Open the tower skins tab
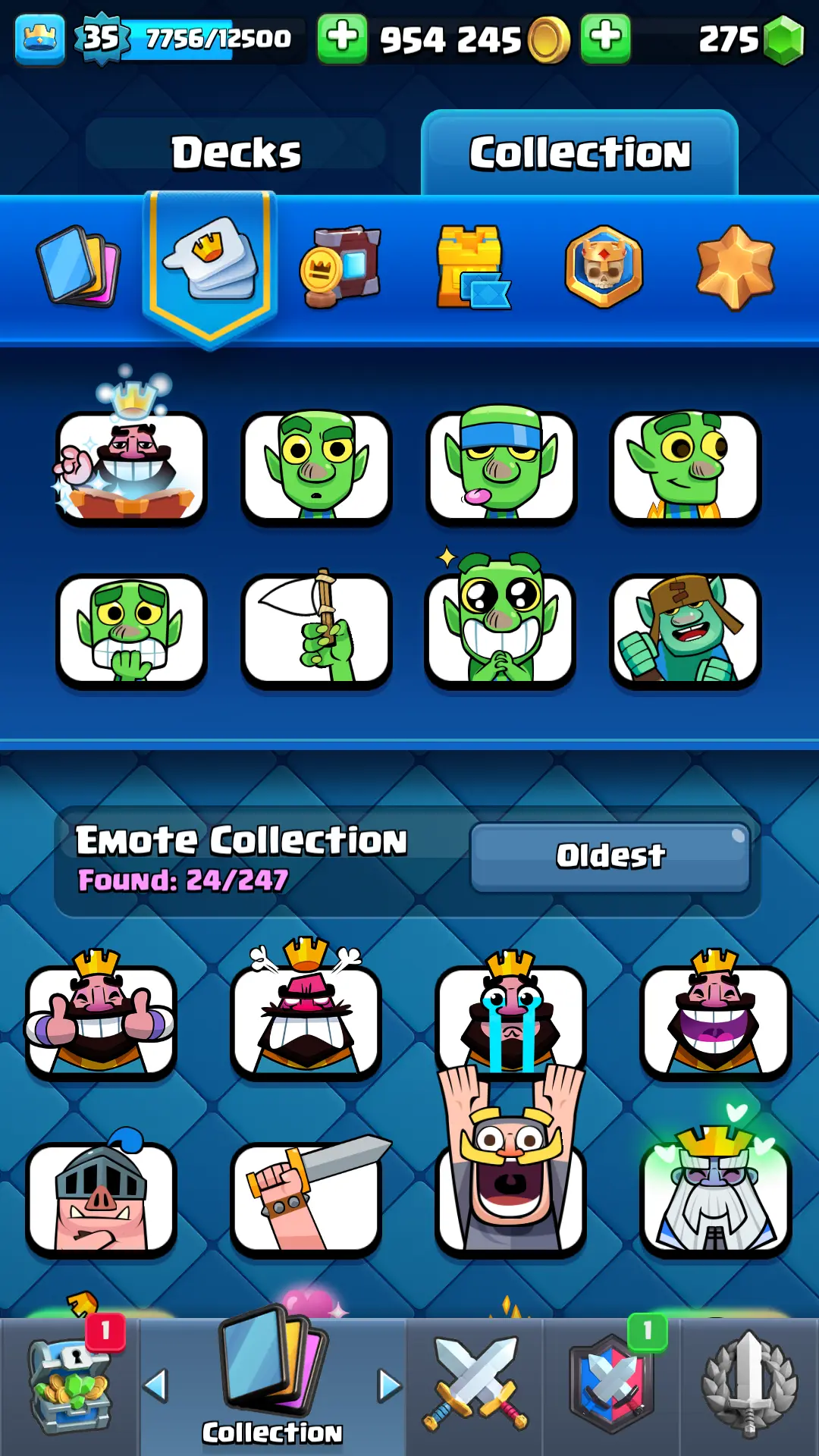This screenshot has height=1456, width=819. 472,267
